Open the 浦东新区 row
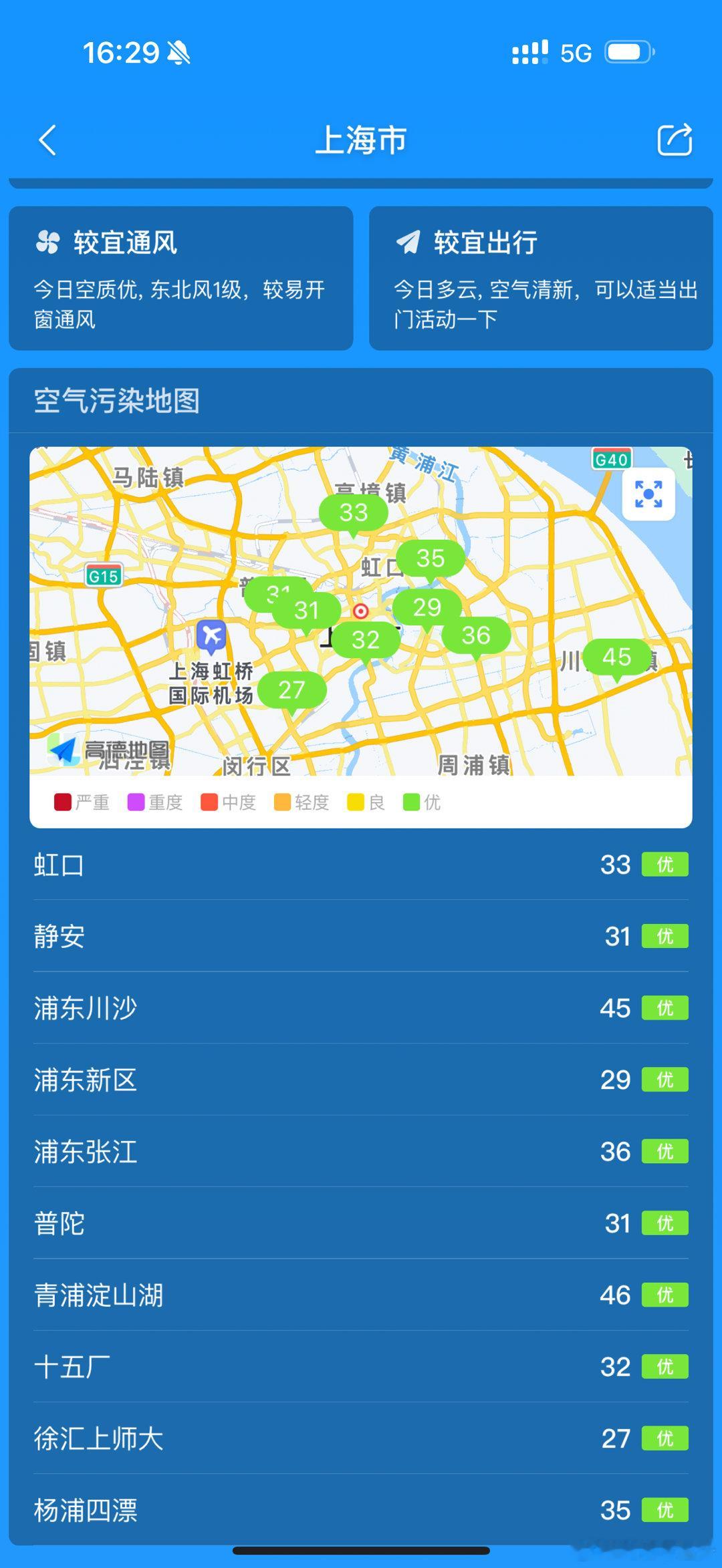The image size is (722, 1568). coord(361,1080)
